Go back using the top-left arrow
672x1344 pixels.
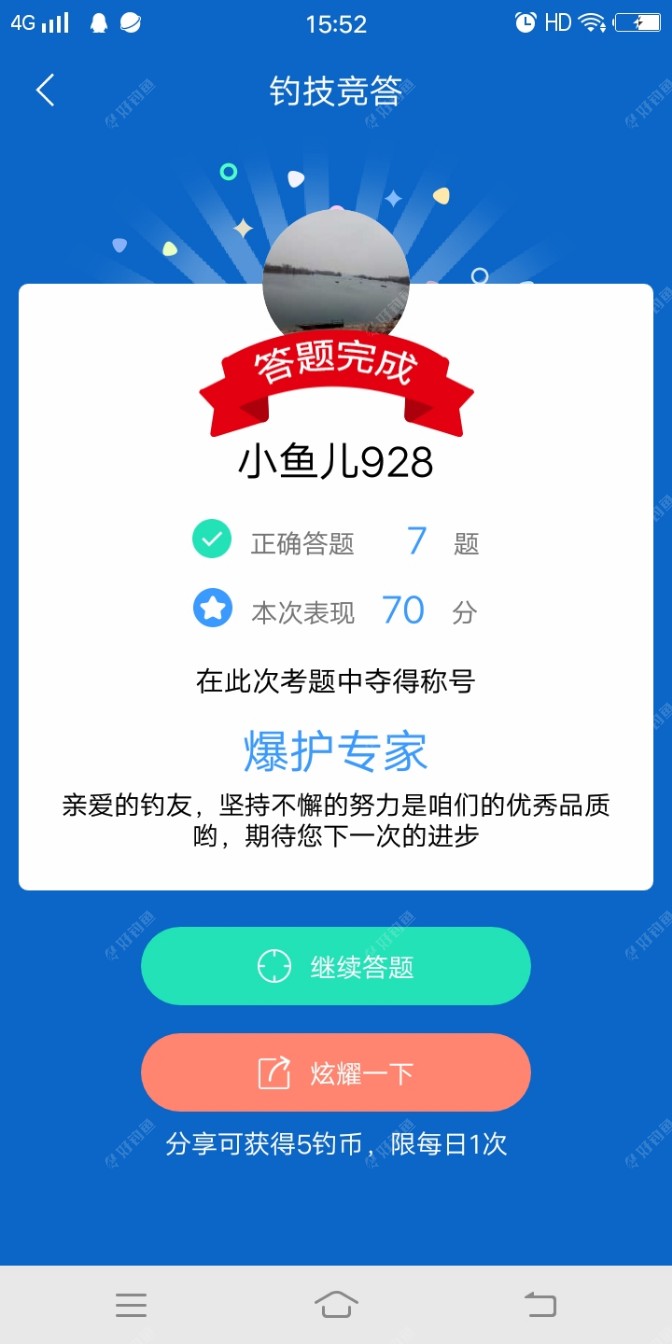click(x=45, y=91)
